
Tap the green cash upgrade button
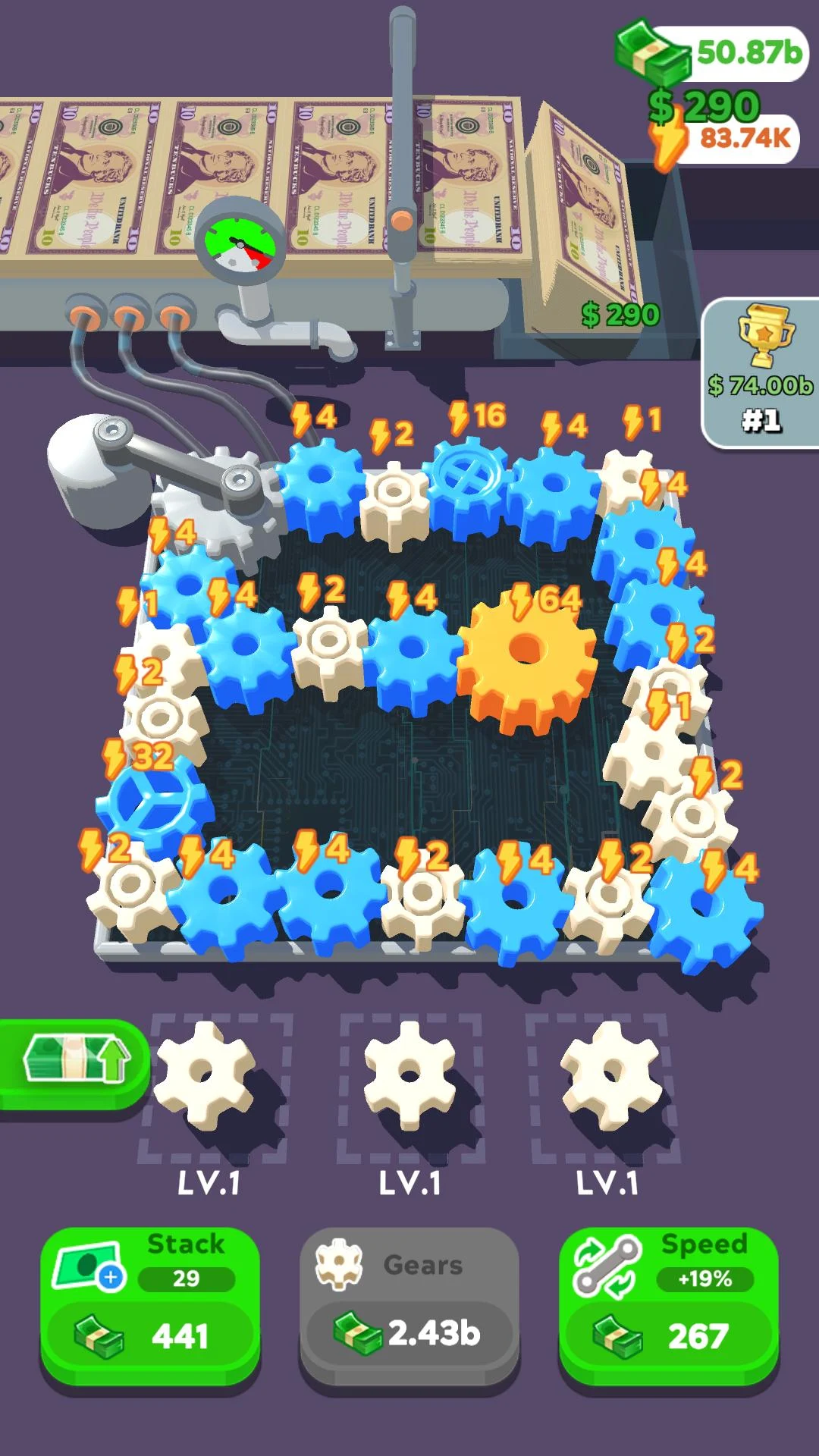point(74,1062)
